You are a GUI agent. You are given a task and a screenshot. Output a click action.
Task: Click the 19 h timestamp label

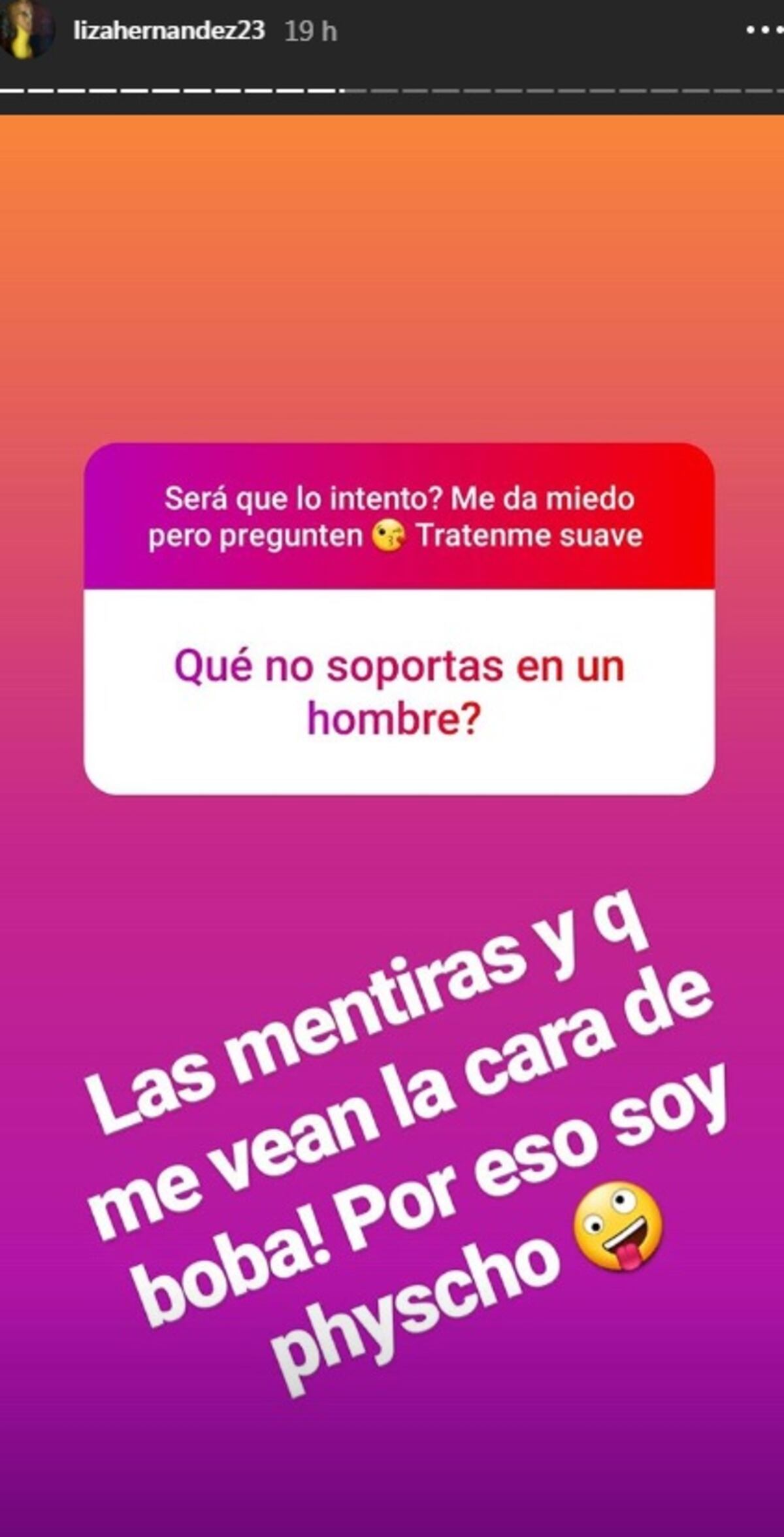312,28
